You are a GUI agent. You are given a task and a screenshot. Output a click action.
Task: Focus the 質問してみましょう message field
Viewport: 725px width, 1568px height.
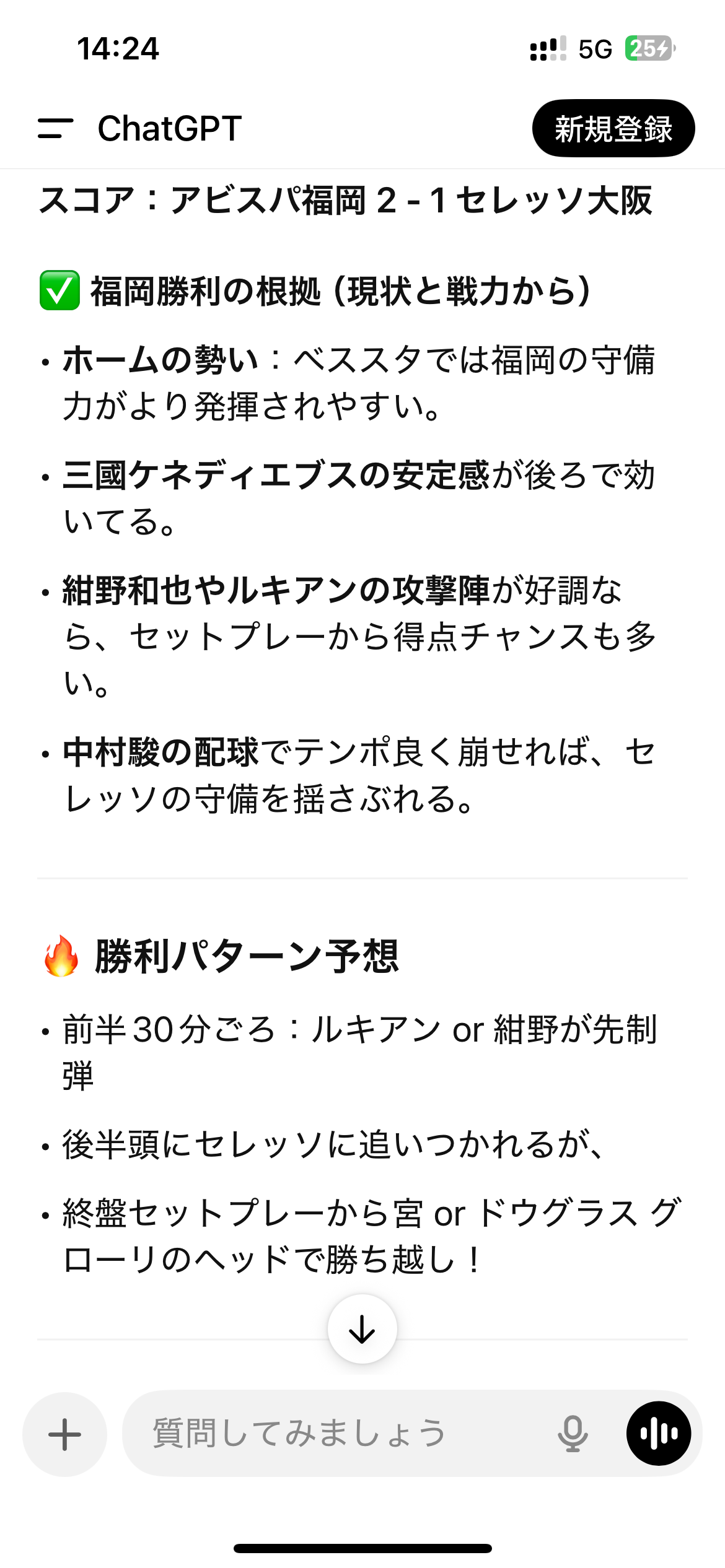(x=335, y=1433)
